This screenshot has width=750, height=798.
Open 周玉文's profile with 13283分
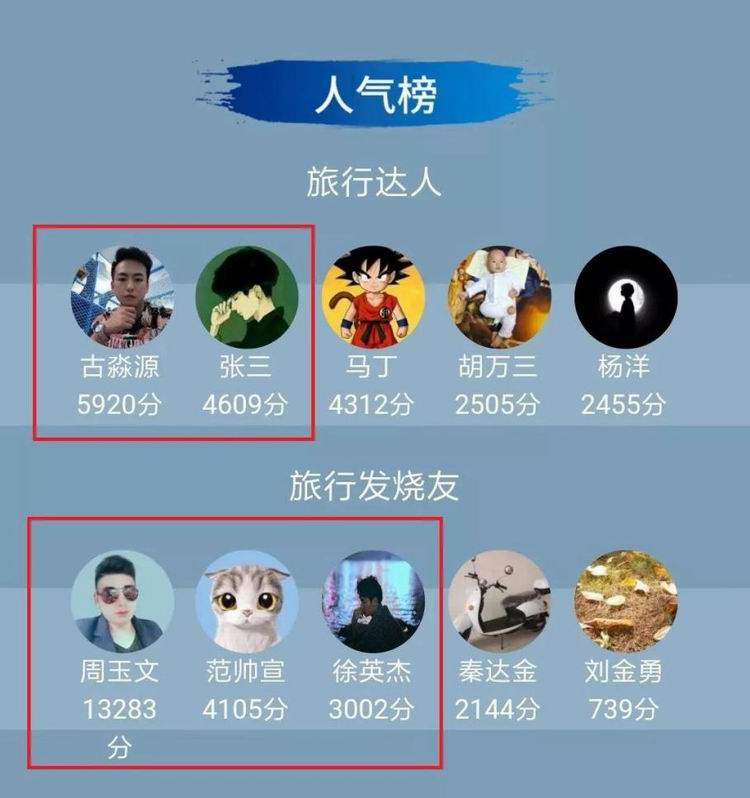coord(121,601)
